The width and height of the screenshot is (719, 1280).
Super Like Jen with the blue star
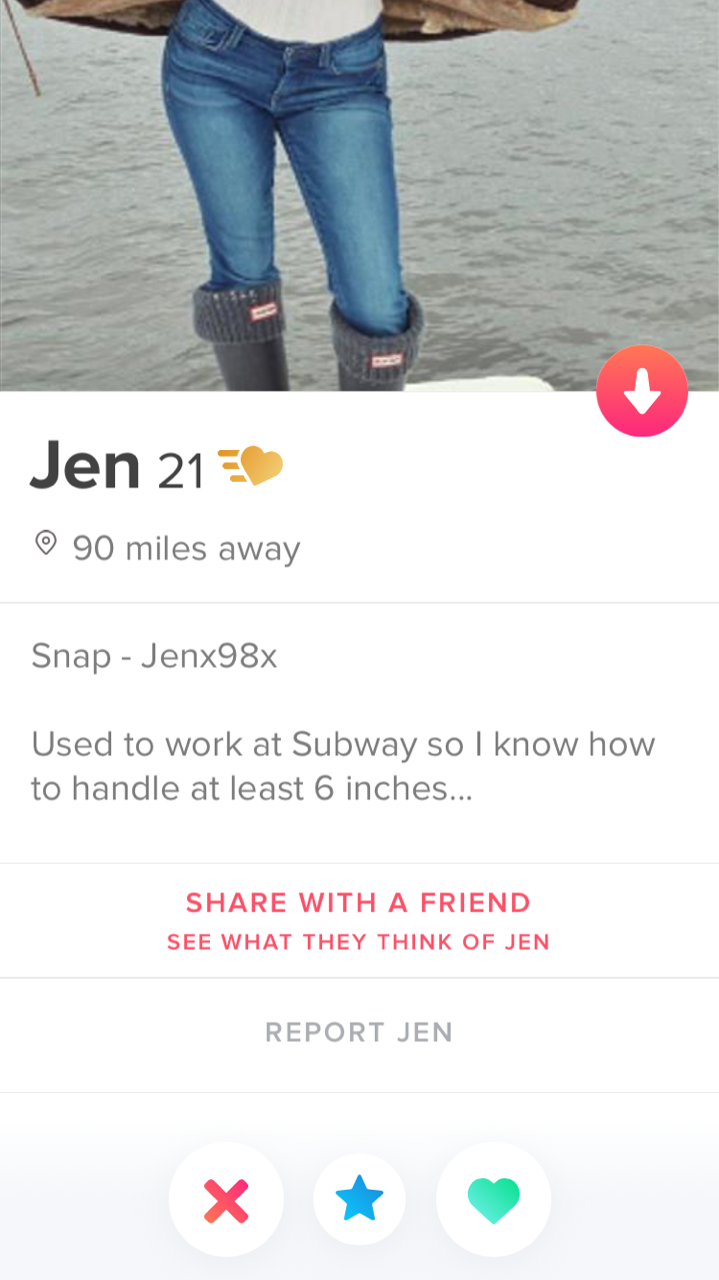(359, 1199)
